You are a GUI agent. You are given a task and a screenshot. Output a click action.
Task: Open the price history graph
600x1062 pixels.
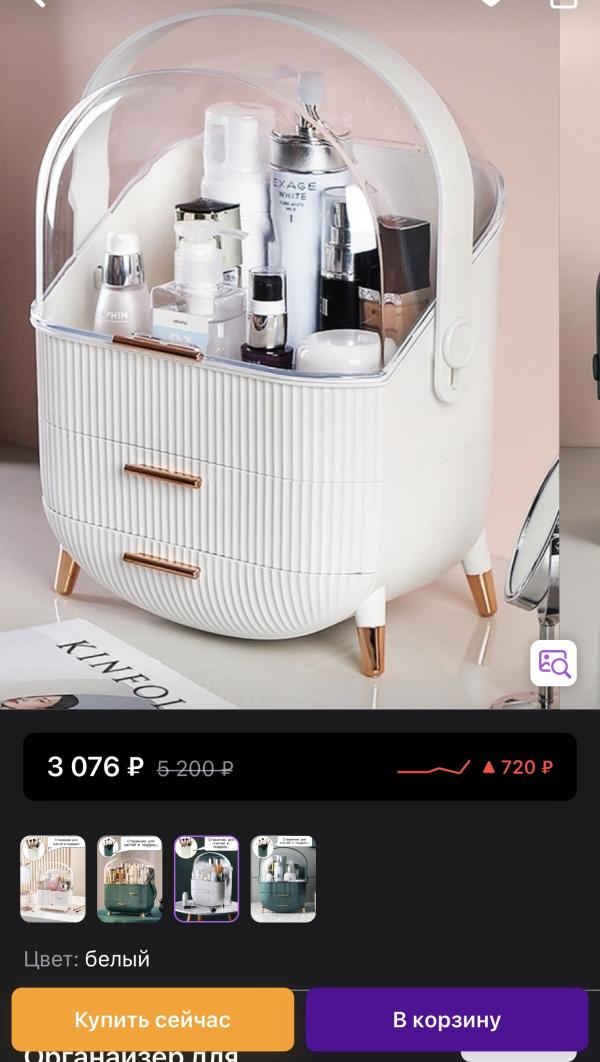[433, 768]
